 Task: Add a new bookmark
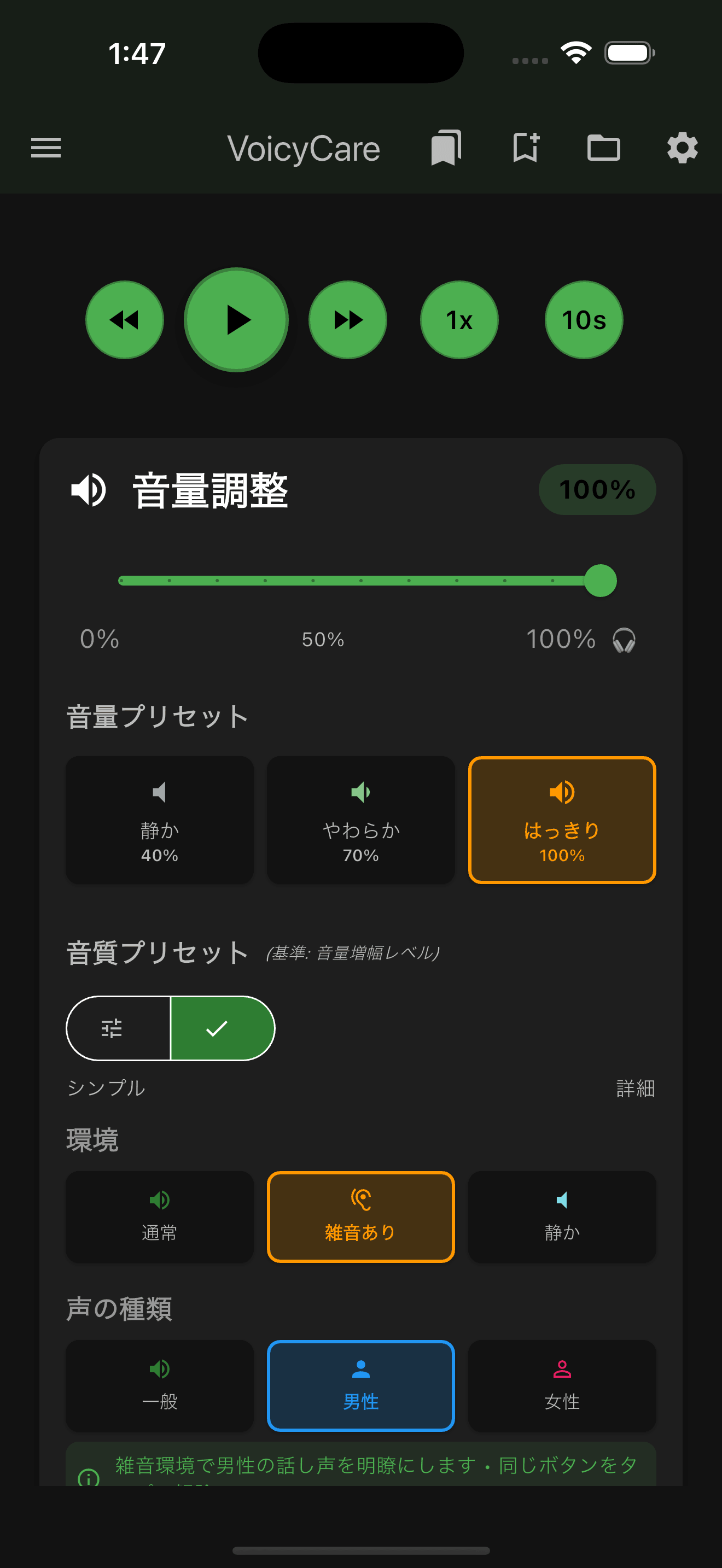[525, 147]
